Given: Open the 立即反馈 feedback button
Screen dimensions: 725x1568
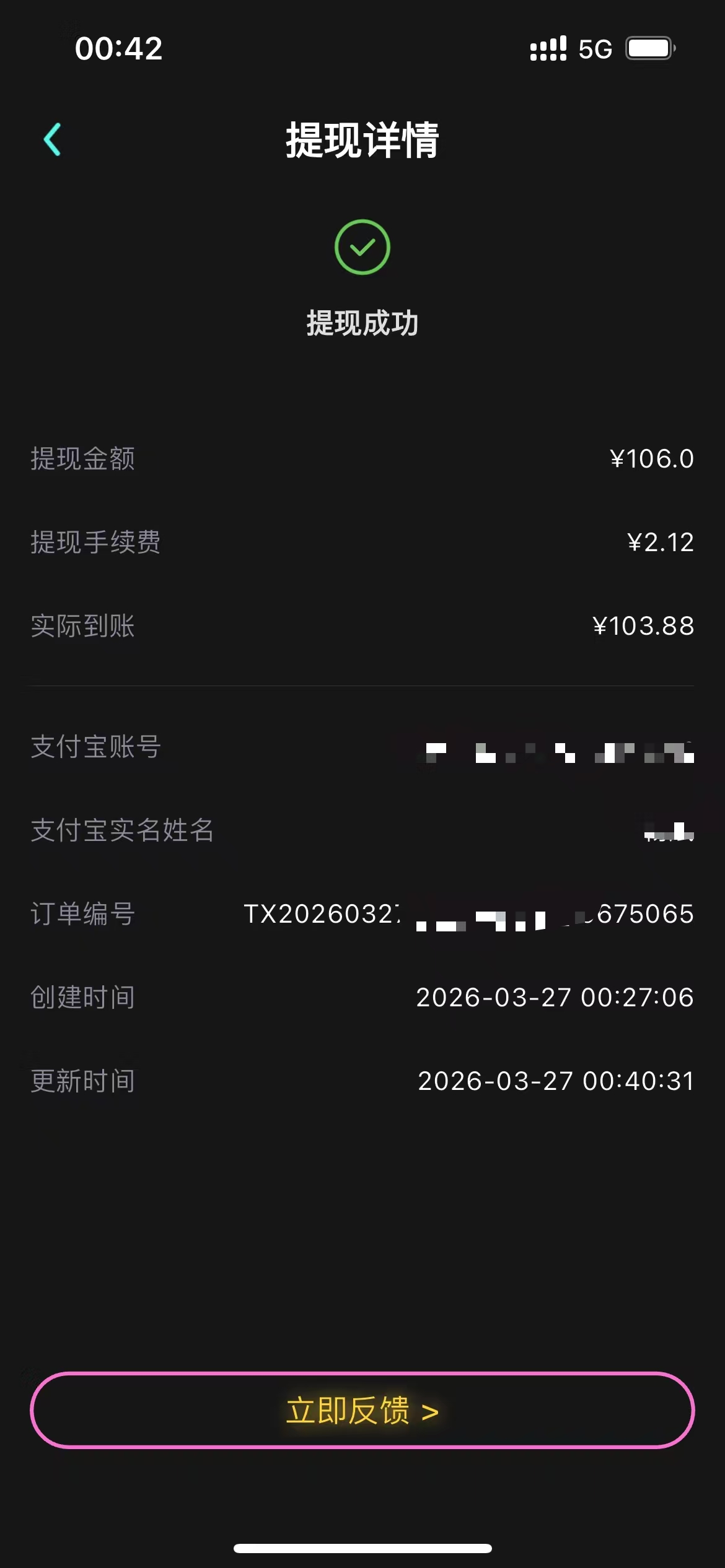Looking at the screenshot, I should point(362,1411).
